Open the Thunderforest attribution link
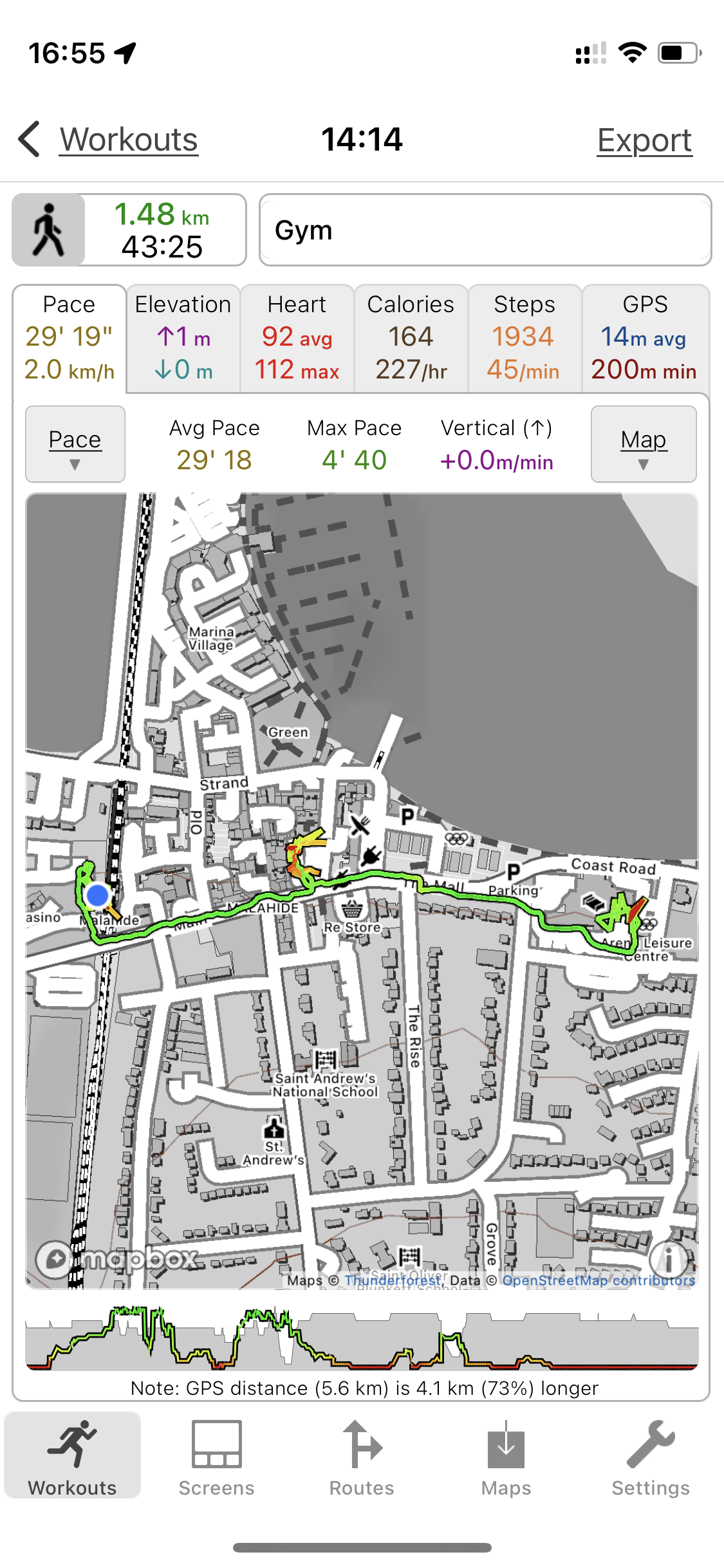 tap(393, 1280)
